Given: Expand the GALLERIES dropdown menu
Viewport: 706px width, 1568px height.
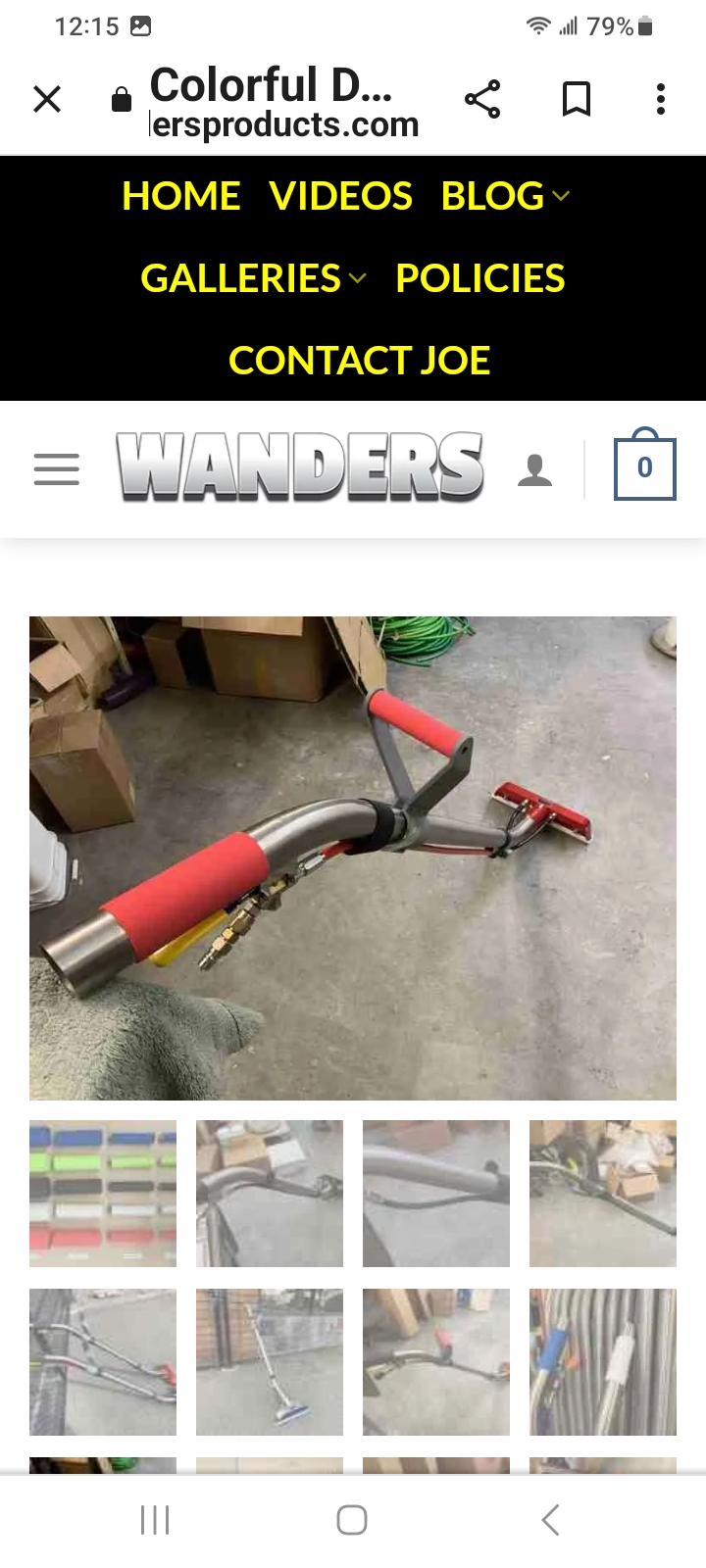Looking at the screenshot, I should pyautogui.click(x=253, y=278).
